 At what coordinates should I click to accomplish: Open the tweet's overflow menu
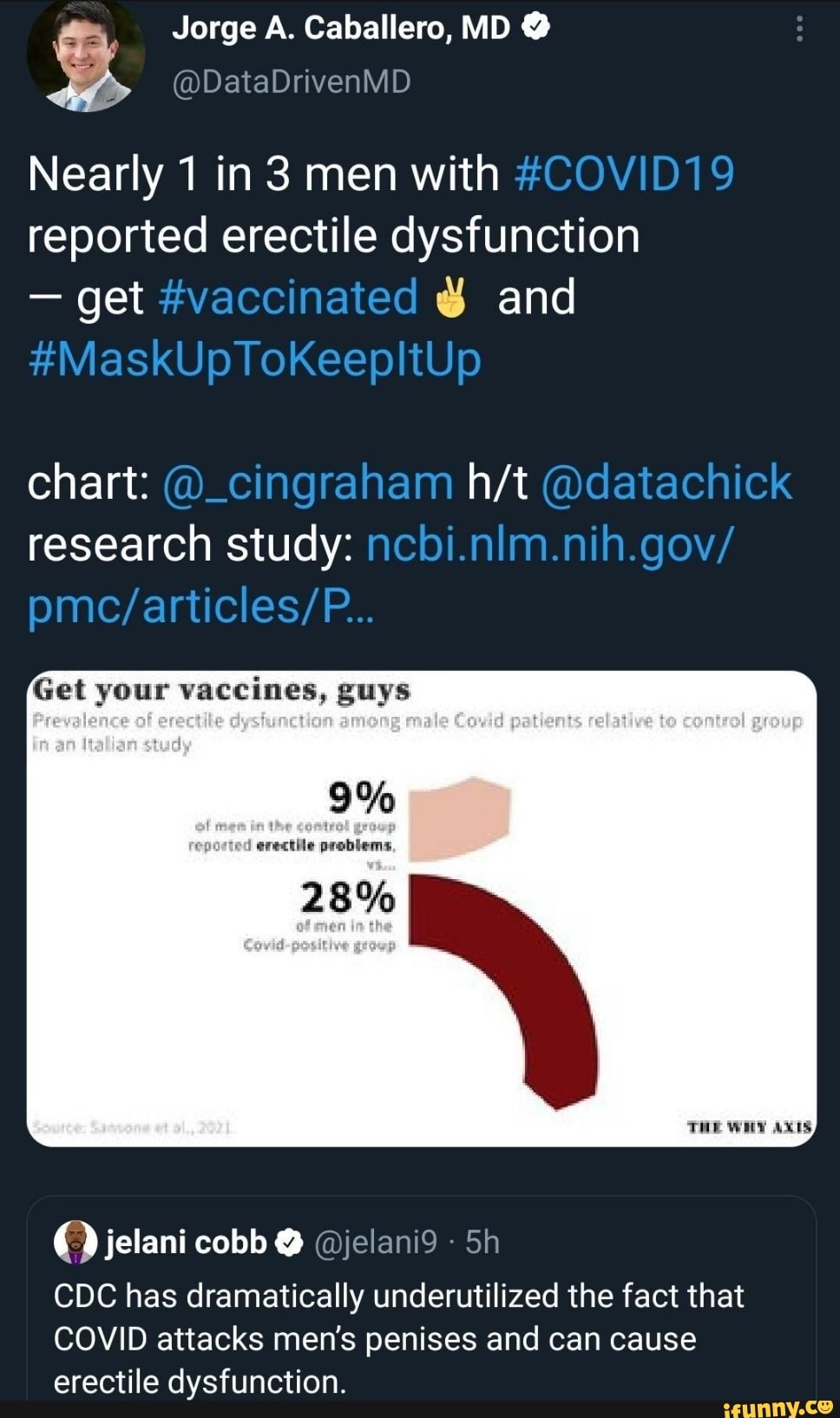[x=799, y=30]
